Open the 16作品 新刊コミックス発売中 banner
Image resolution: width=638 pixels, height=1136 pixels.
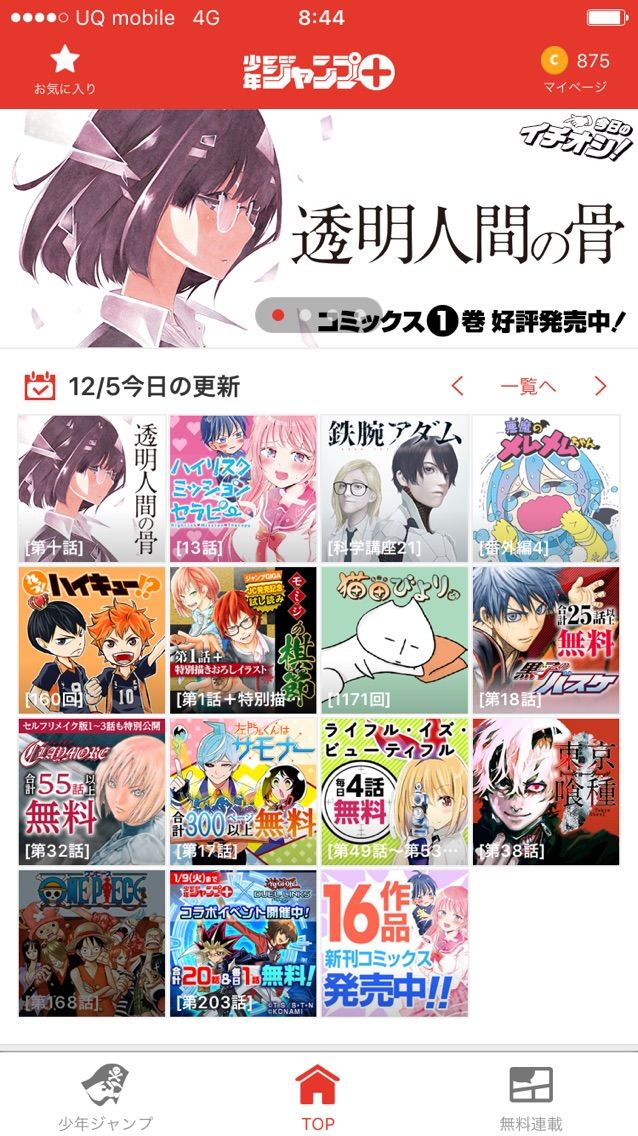394,943
